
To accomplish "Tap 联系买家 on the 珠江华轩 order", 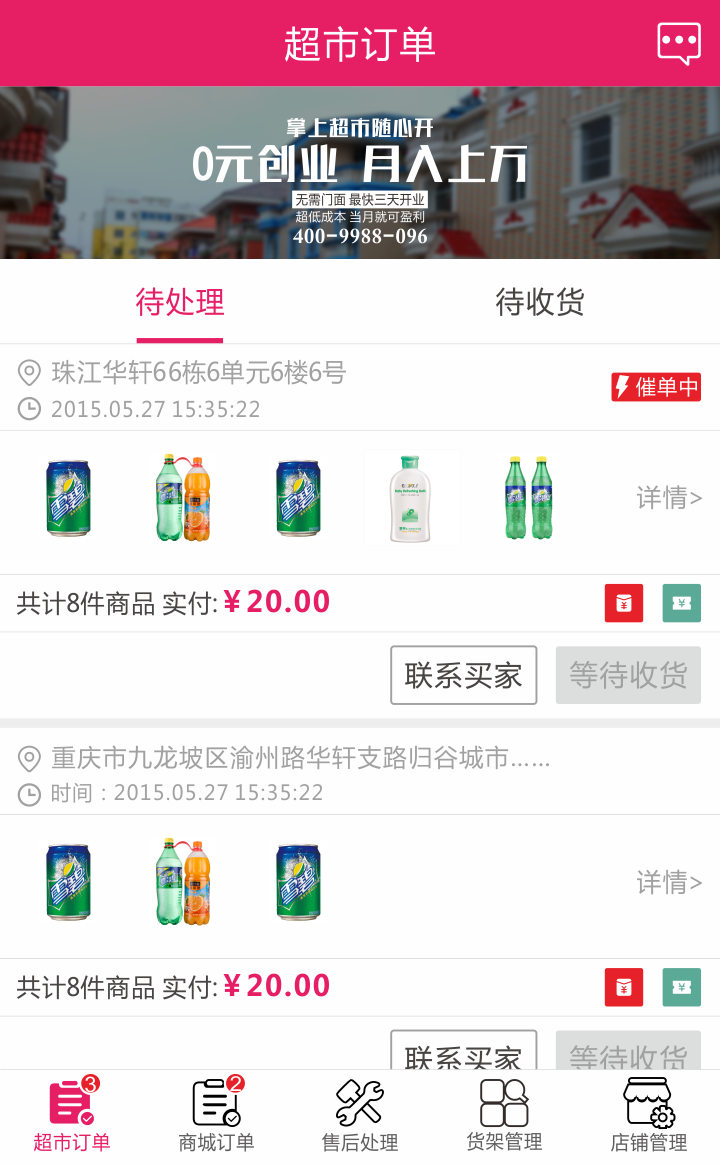I will (x=463, y=675).
